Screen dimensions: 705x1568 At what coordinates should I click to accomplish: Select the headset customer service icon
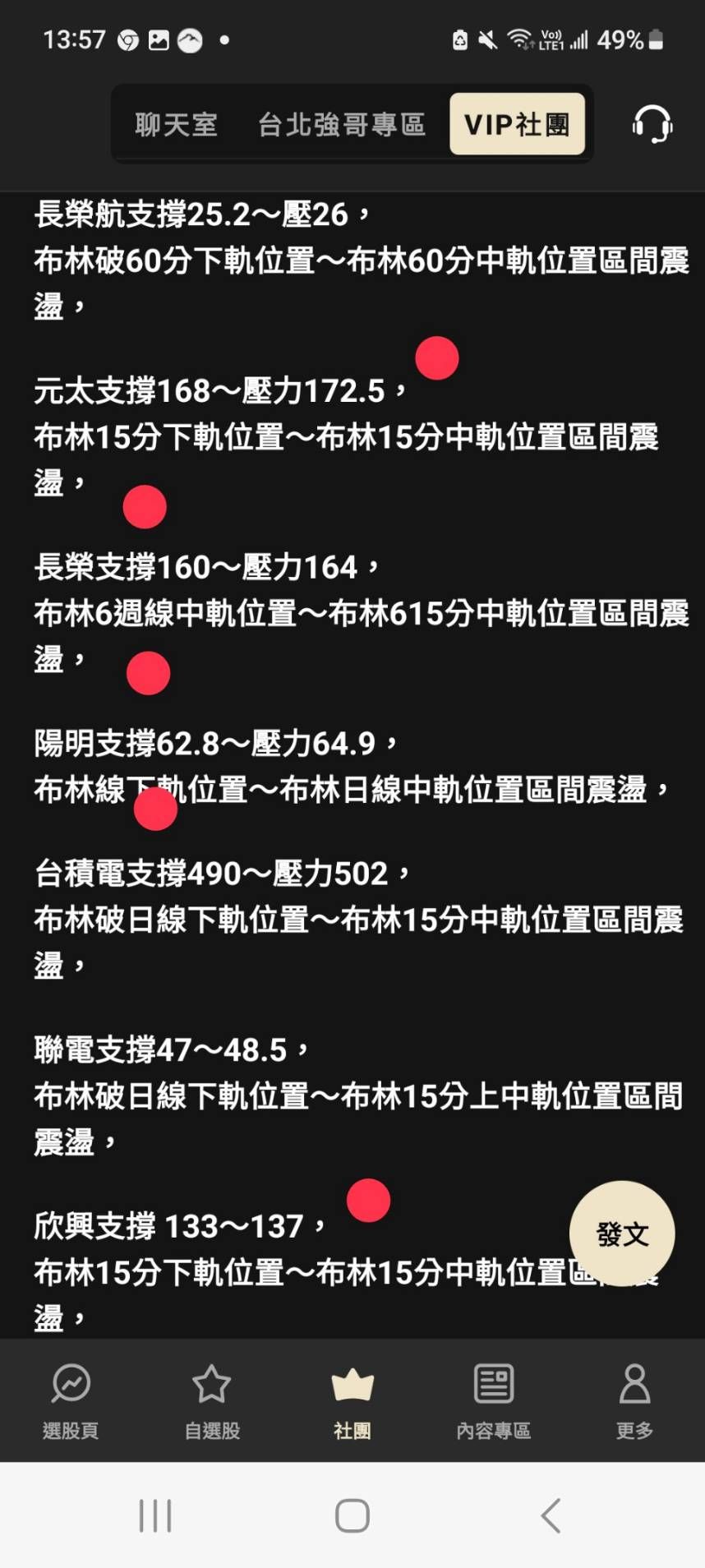click(650, 124)
